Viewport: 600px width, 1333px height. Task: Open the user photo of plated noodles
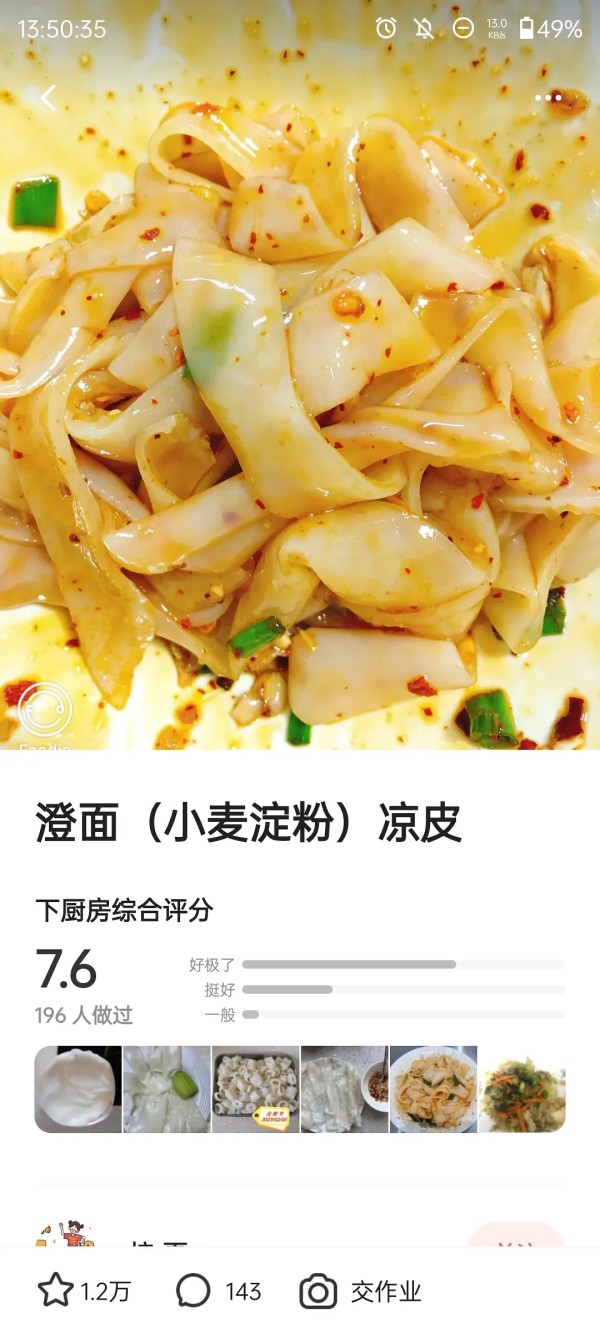(433, 1089)
